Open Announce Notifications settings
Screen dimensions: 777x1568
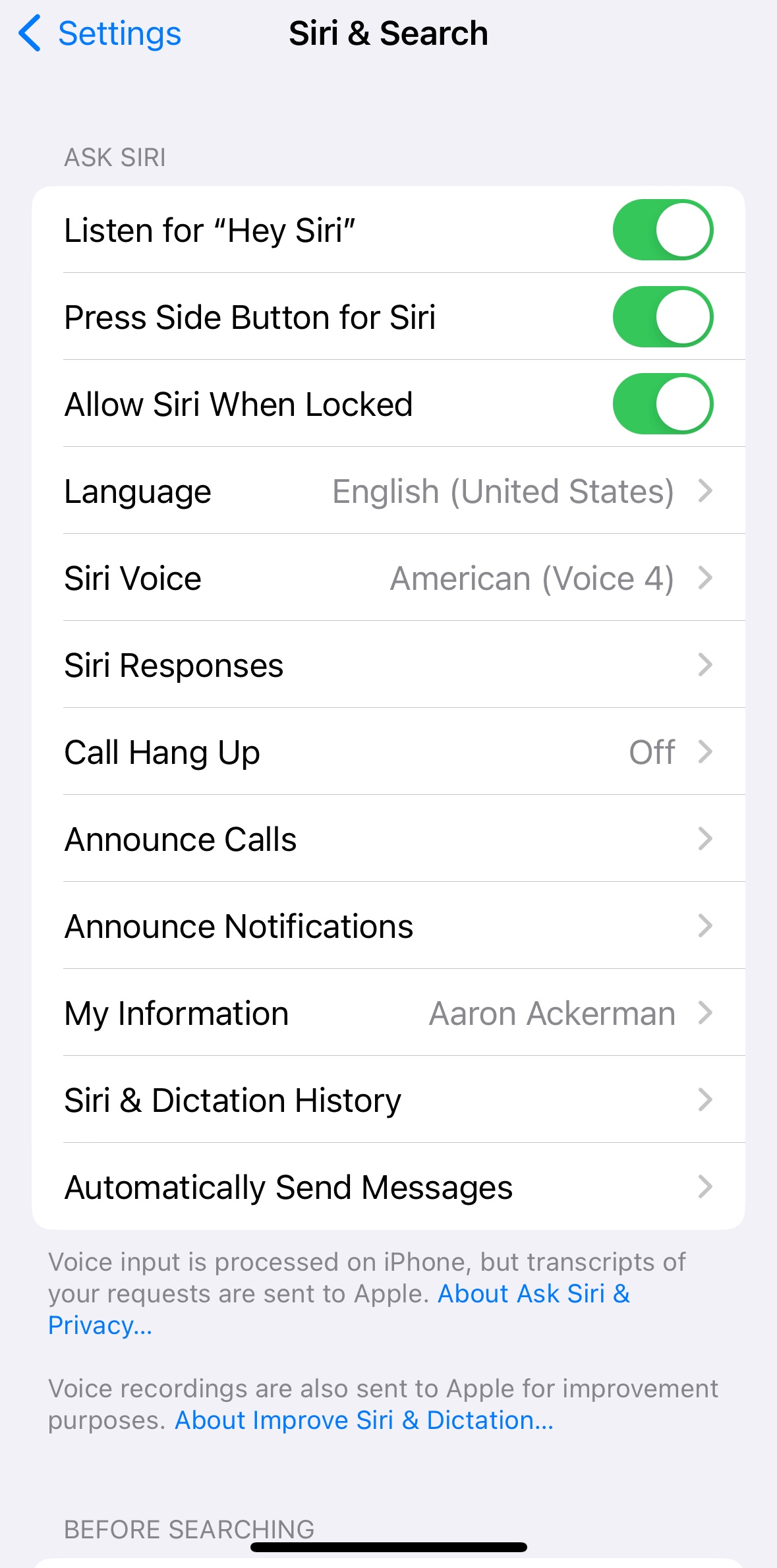(388, 926)
